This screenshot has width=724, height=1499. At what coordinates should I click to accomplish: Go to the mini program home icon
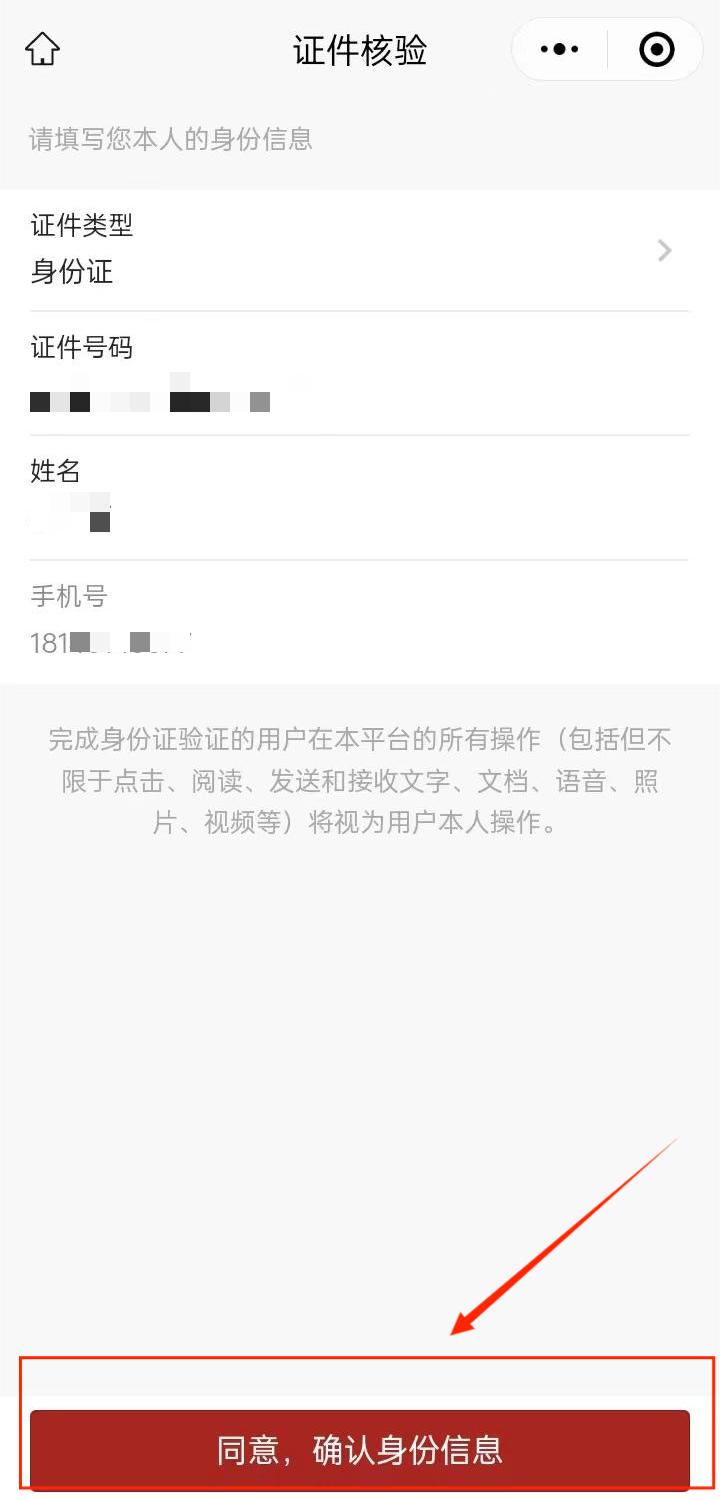42,49
